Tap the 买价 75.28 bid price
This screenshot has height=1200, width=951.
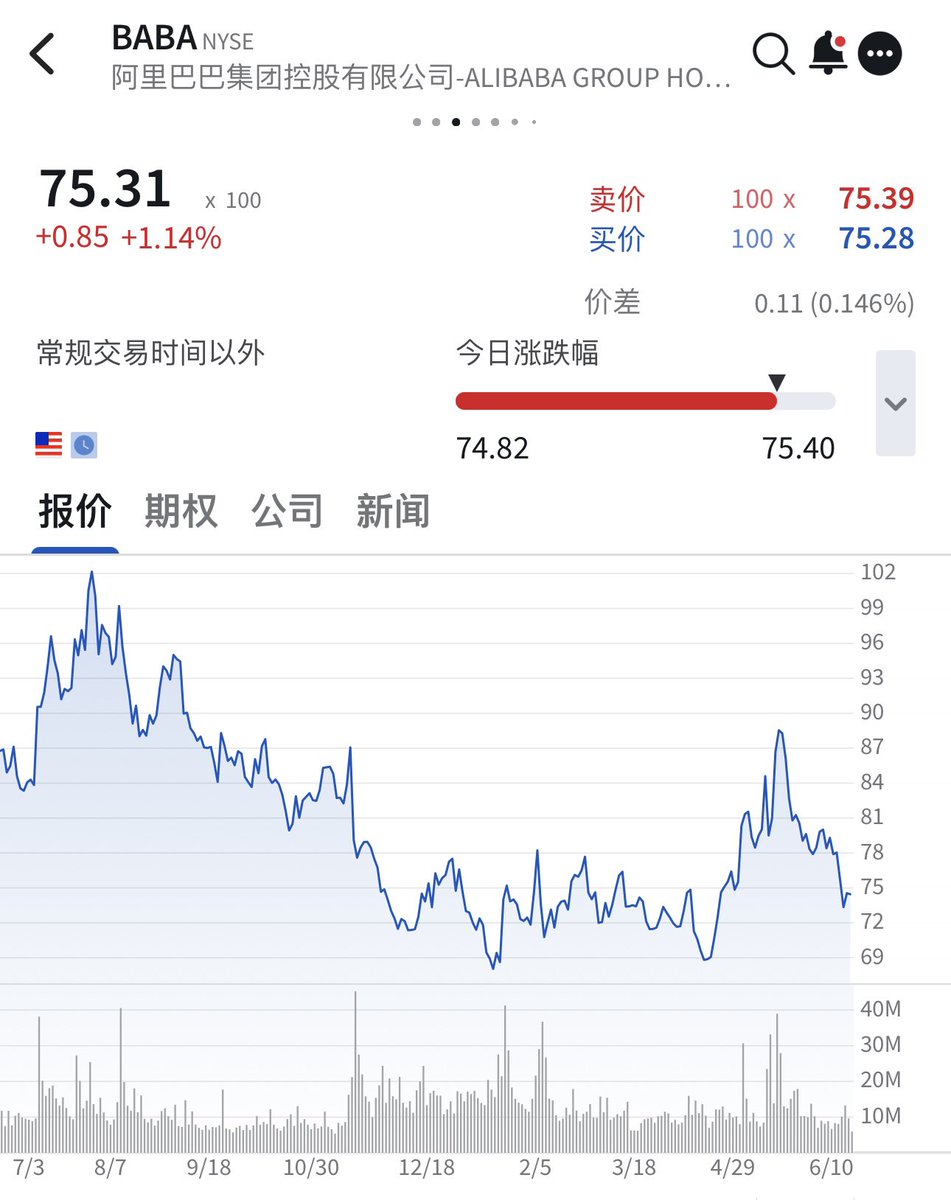click(x=876, y=239)
